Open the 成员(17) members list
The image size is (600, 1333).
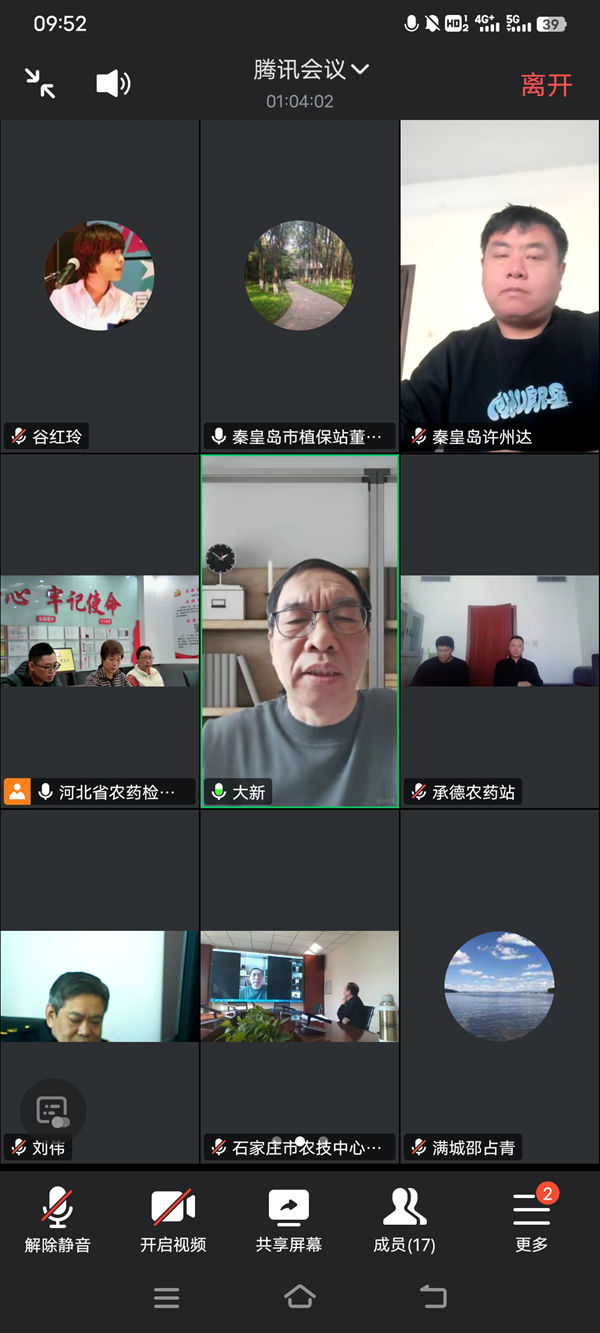coord(404,1220)
